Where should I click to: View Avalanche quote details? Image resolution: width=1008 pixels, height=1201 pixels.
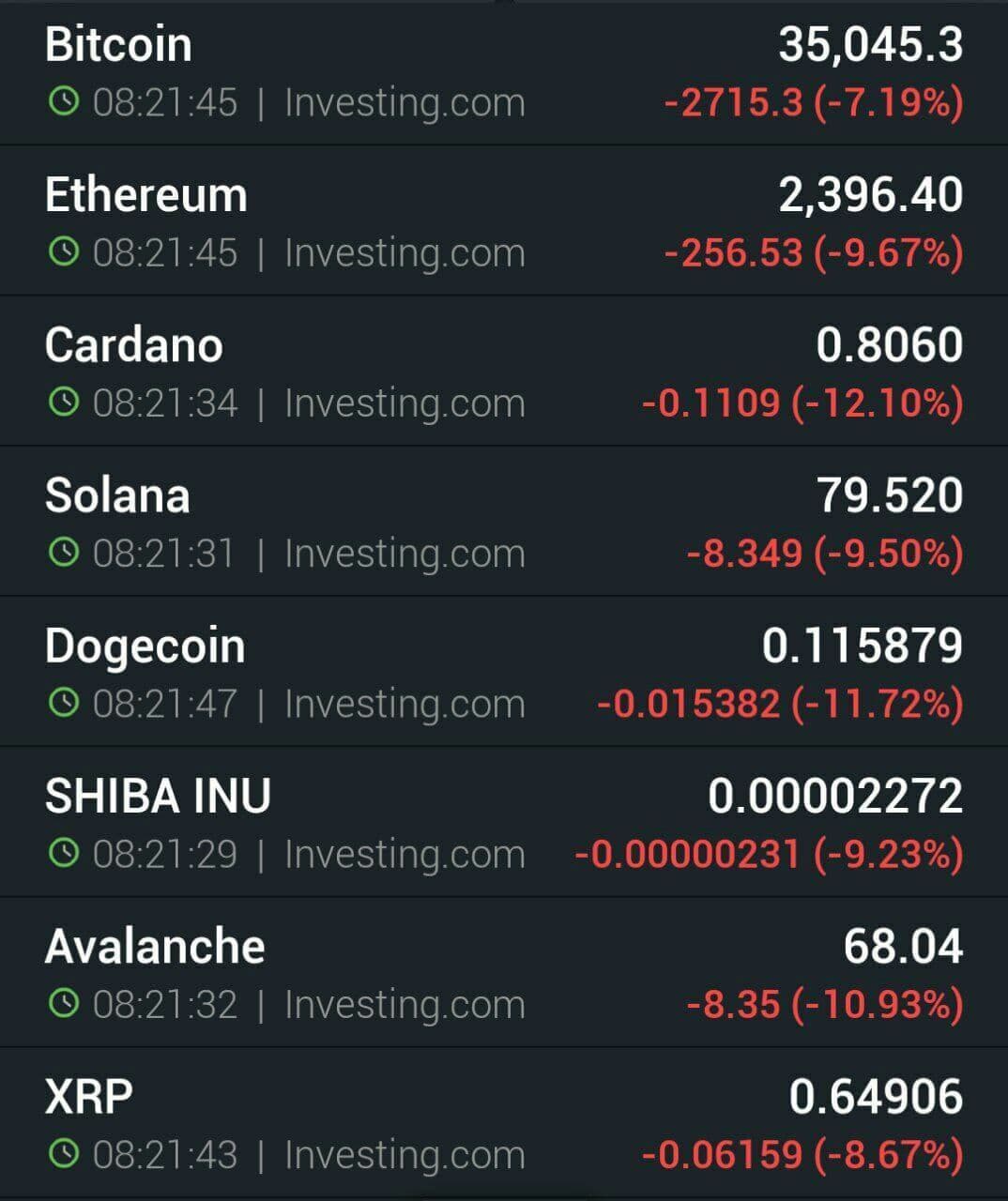[504, 973]
